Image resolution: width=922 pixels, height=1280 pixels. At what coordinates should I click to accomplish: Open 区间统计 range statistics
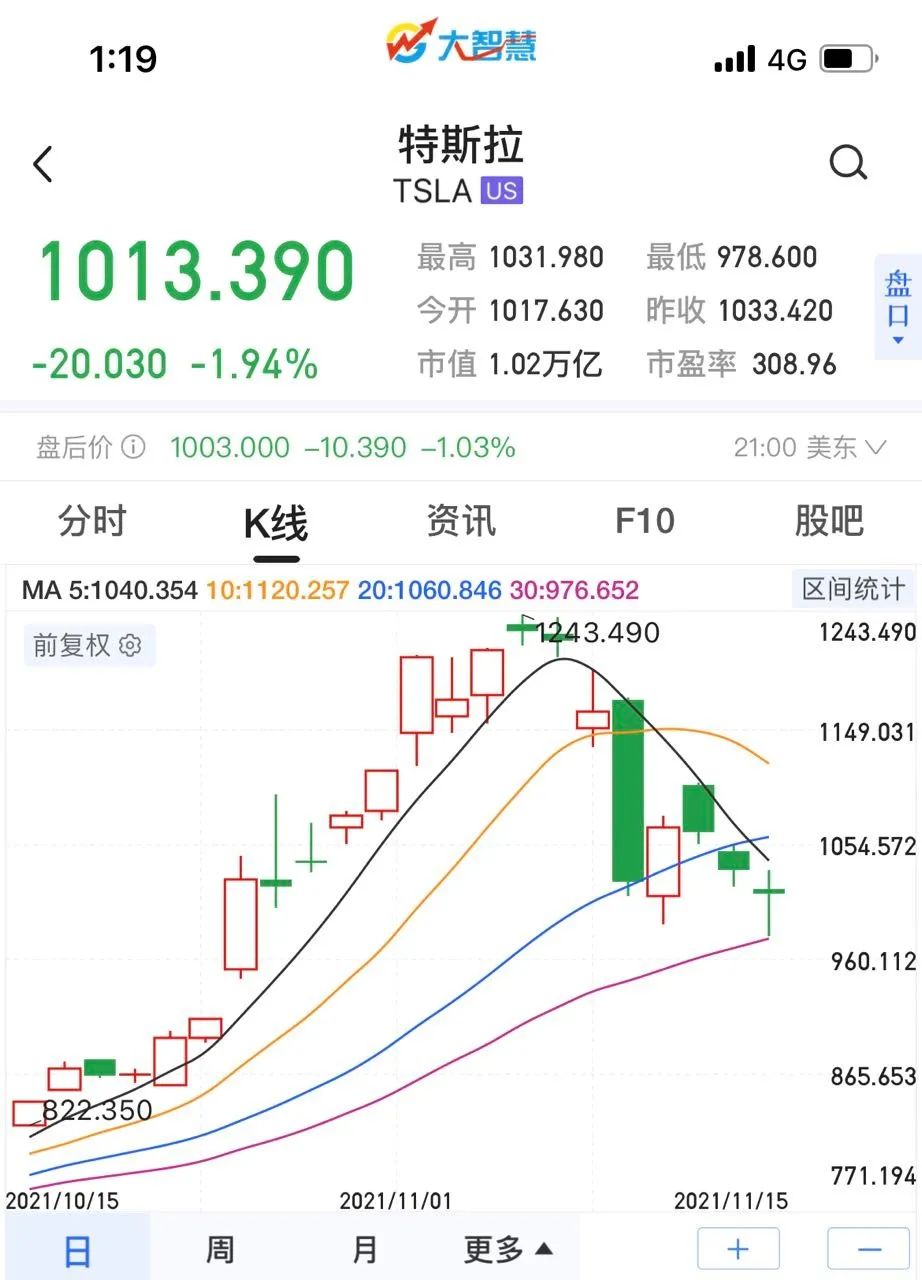pos(853,589)
